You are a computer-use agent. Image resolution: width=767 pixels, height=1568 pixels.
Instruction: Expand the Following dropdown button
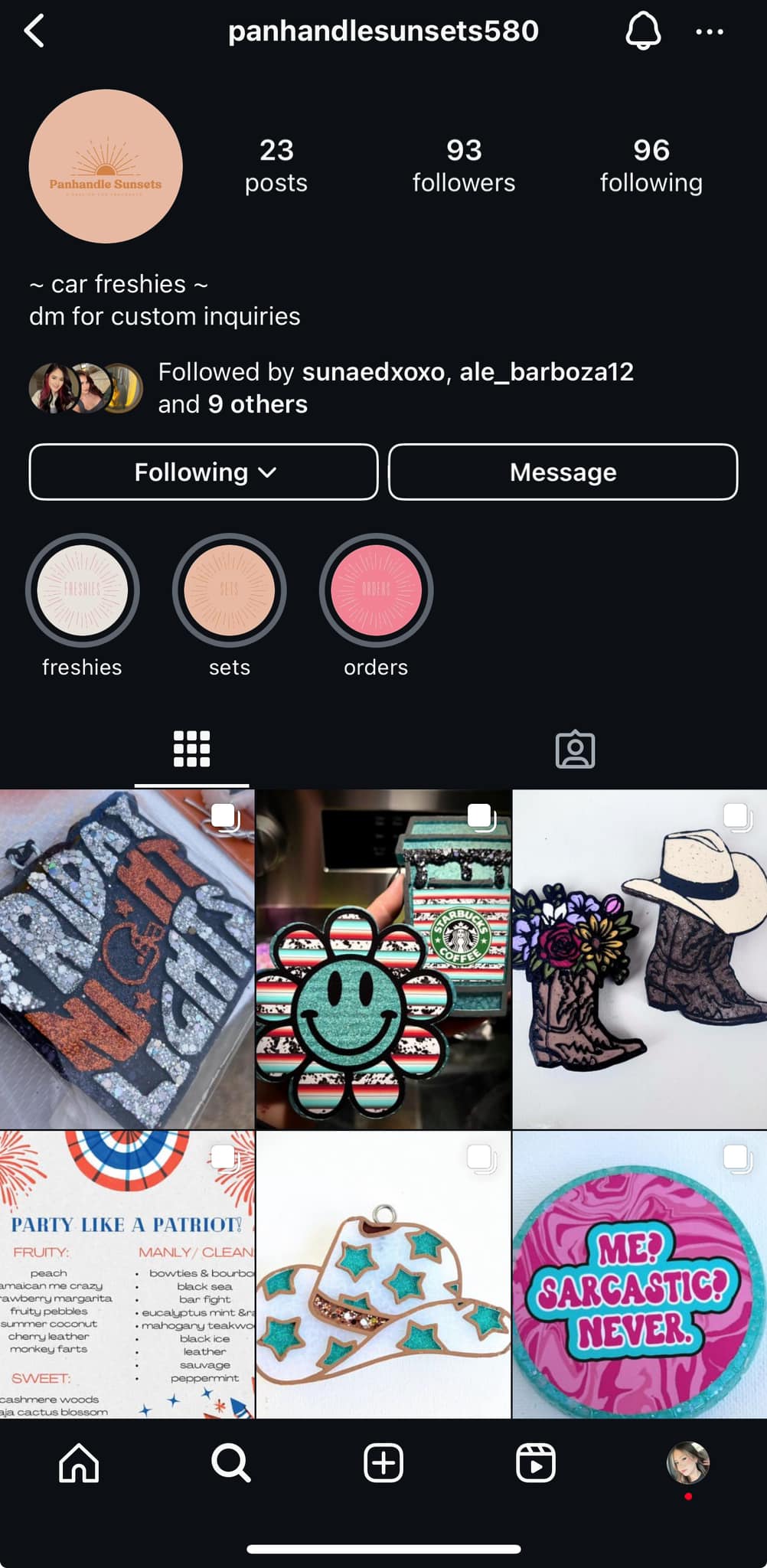[x=204, y=472]
